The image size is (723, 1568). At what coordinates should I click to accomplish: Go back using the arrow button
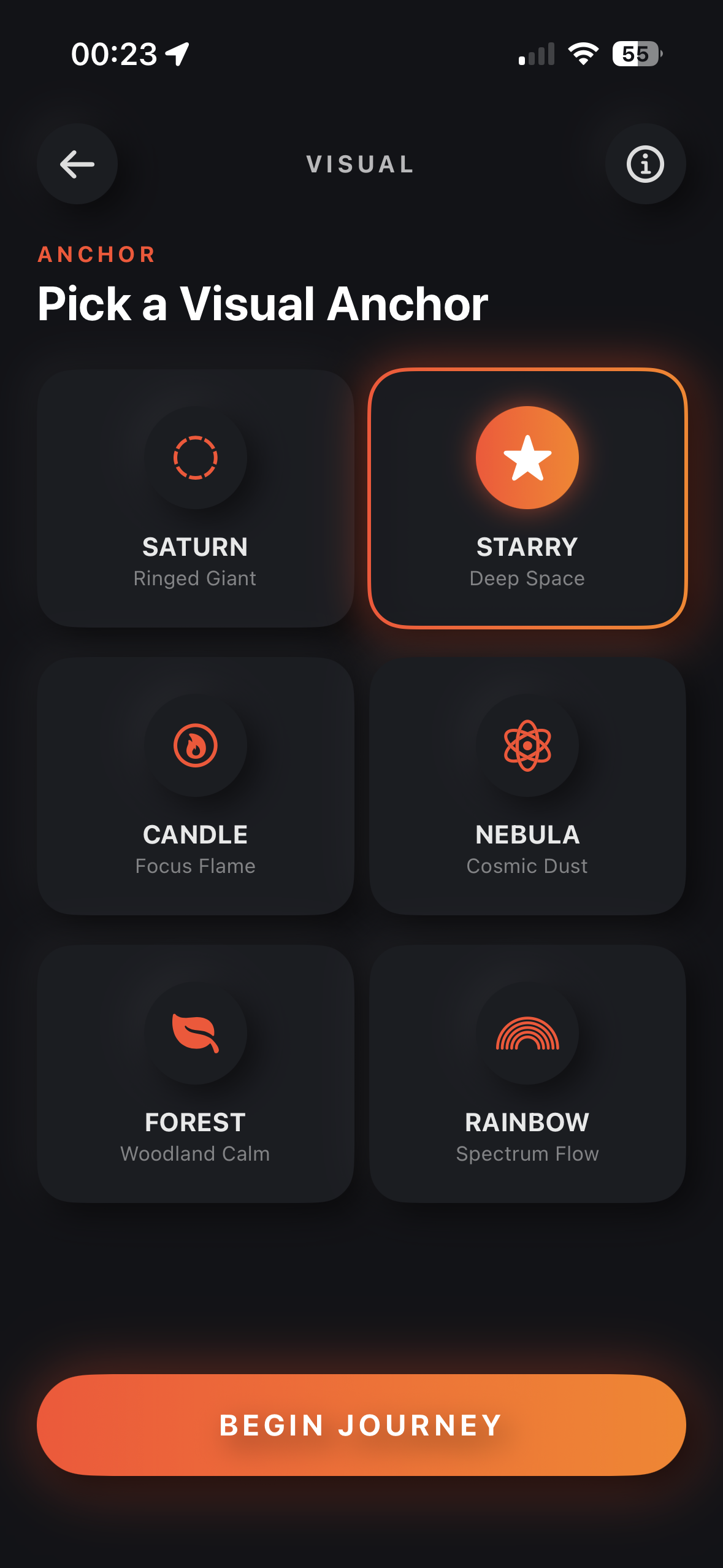coord(77,164)
